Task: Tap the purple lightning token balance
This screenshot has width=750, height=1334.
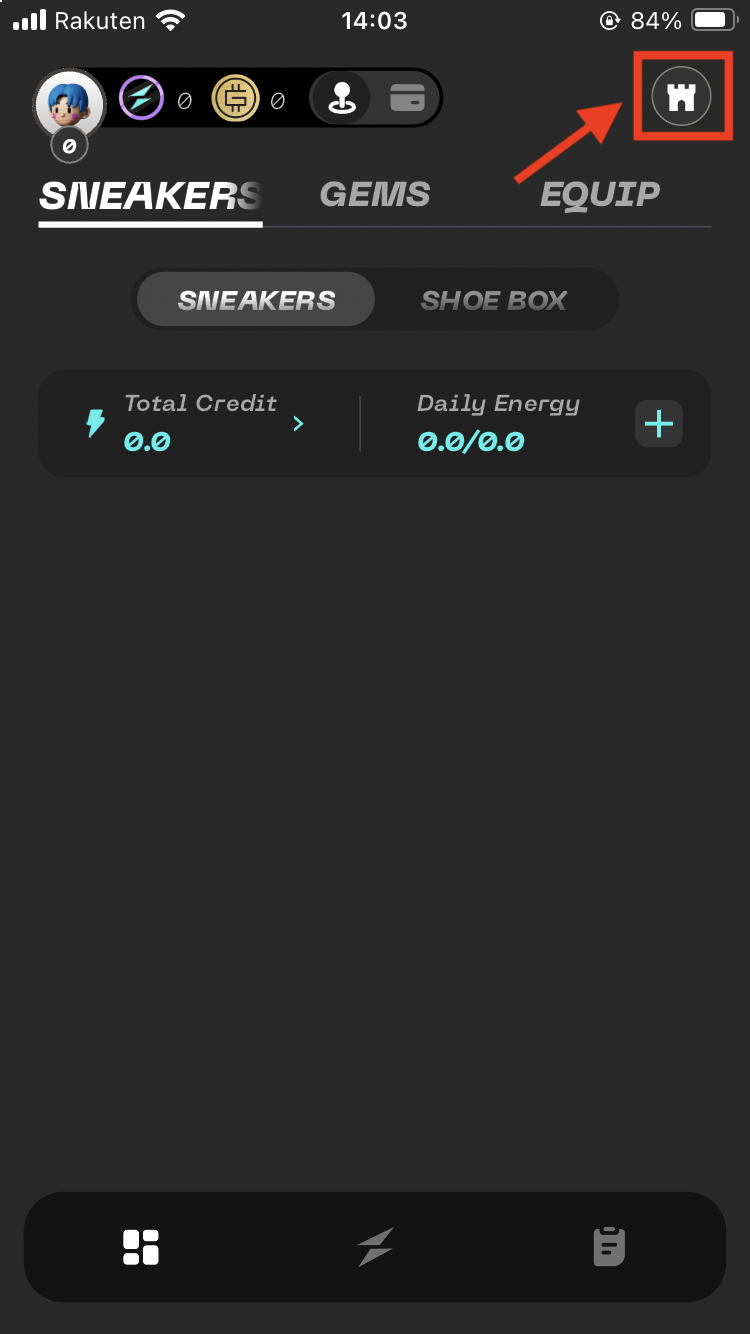Action: click(x=142, y=99)
